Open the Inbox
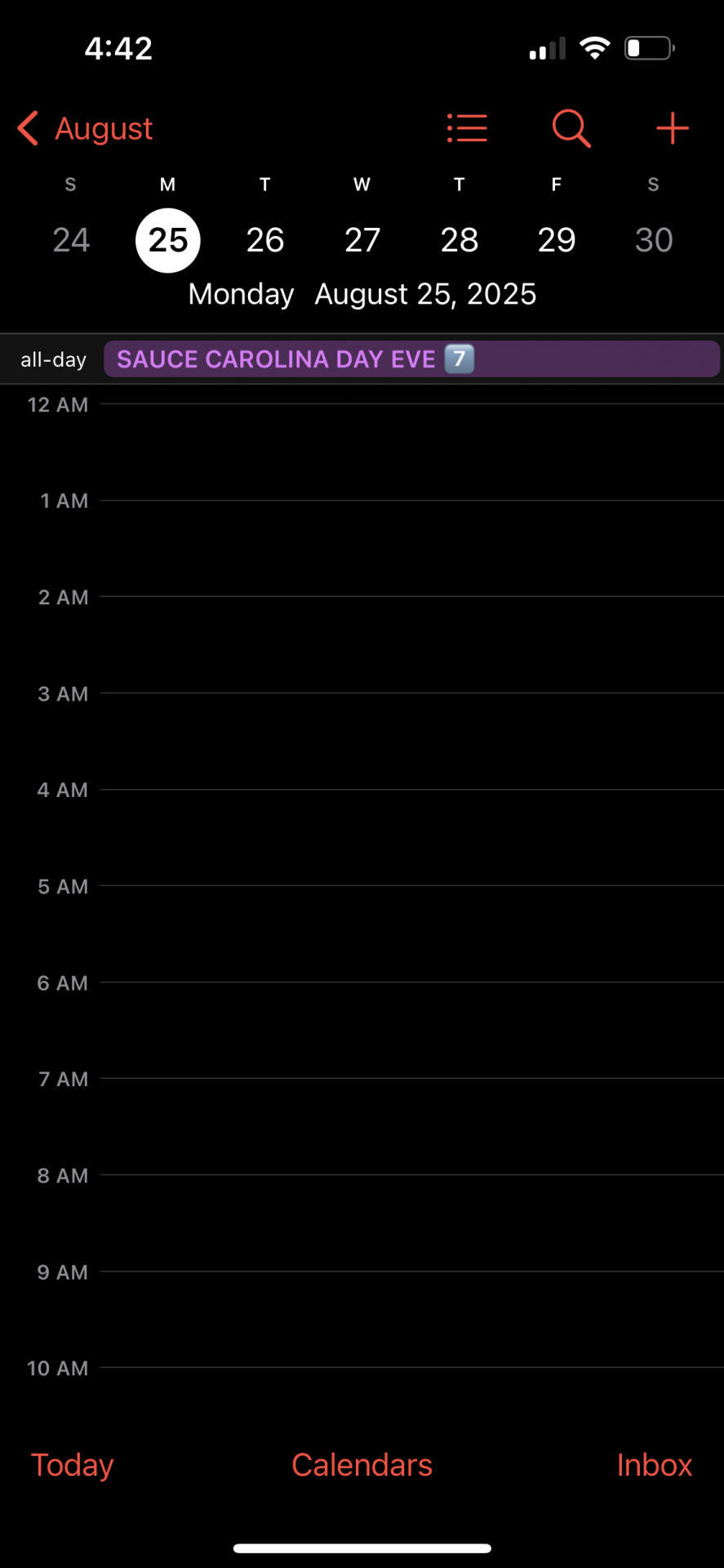724x1568 pixels. [654, 1465]
